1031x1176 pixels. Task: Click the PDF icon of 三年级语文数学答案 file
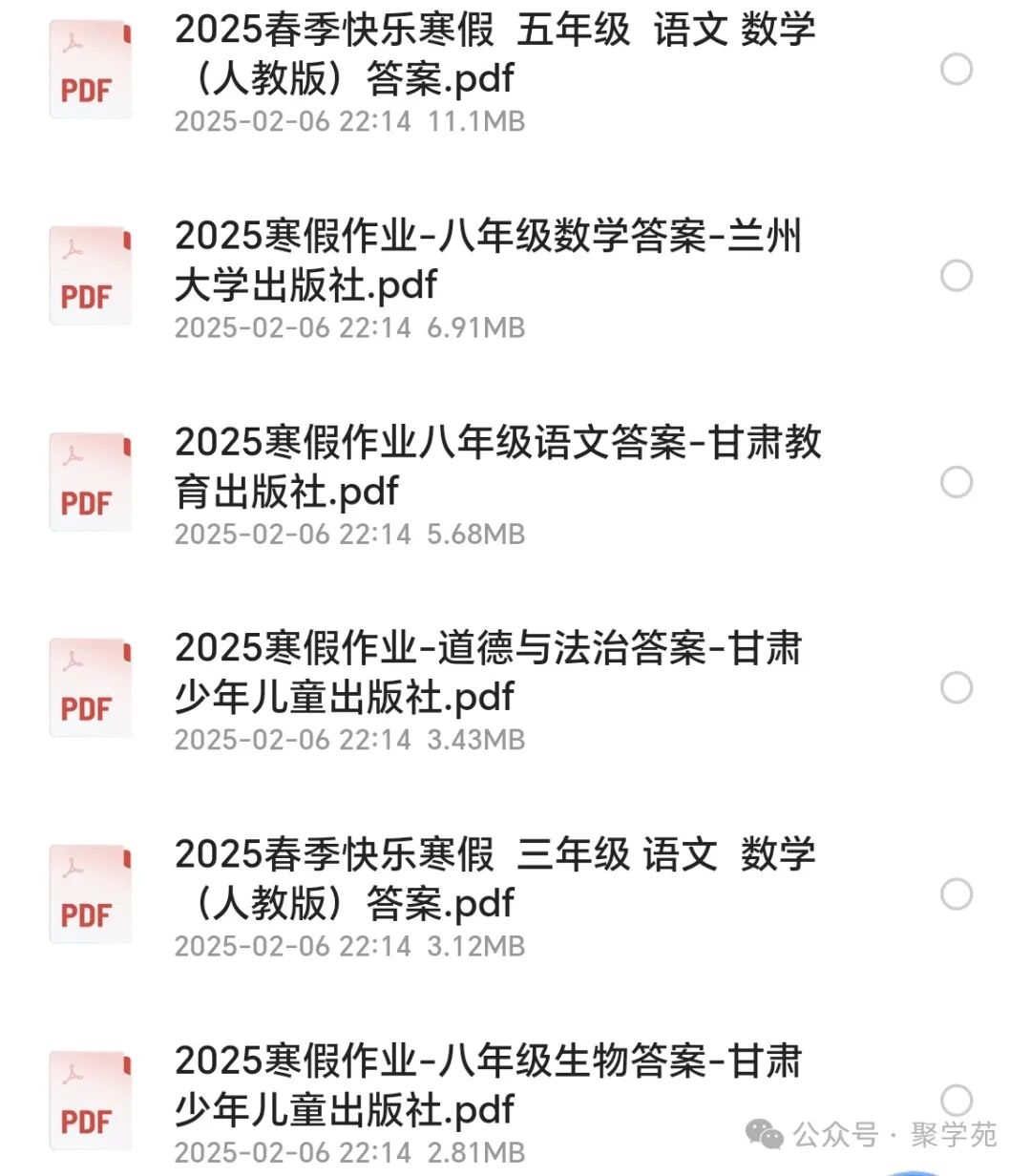(x=90, y=892)
